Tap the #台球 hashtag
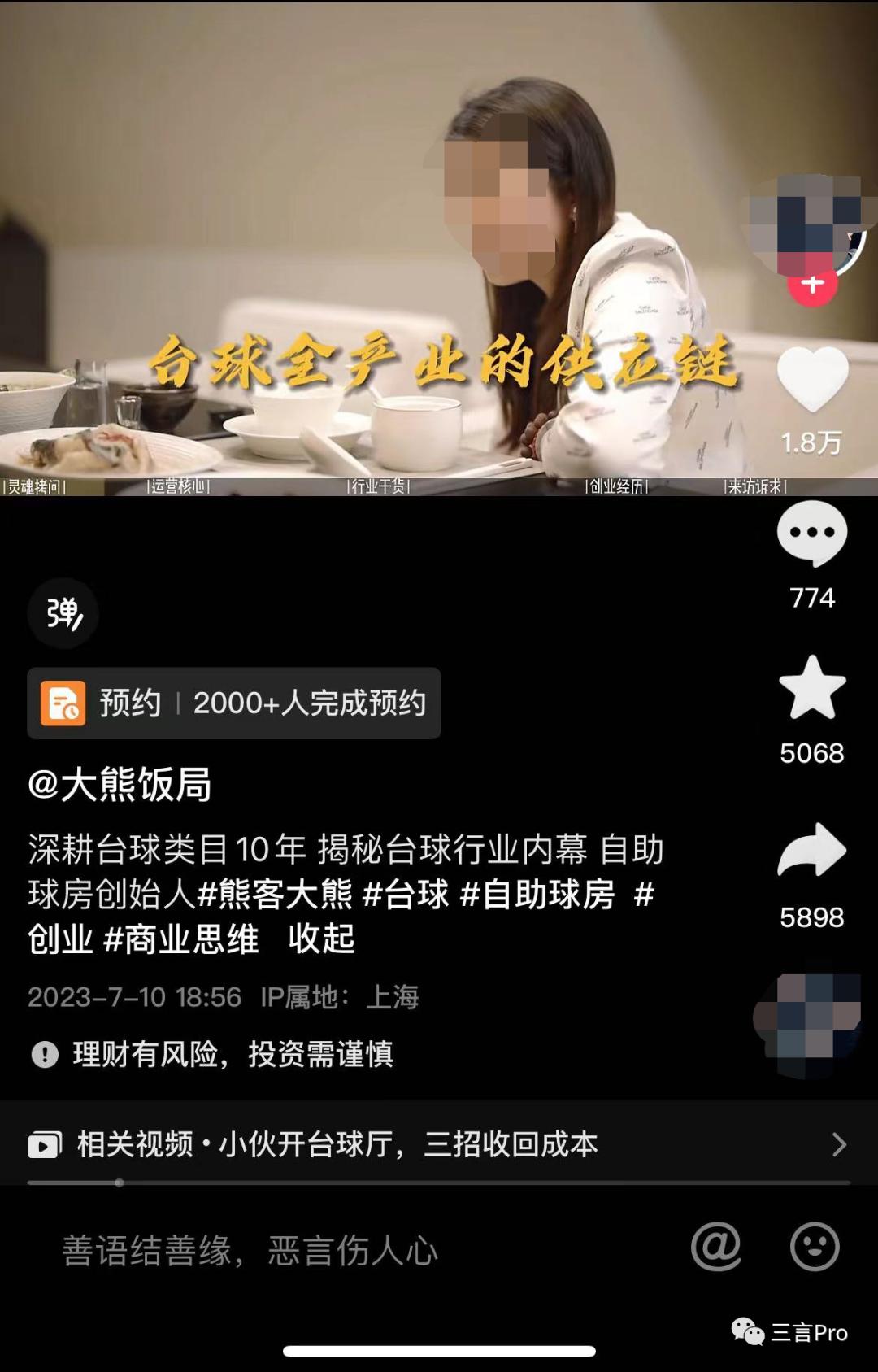 pyautogui.click(x=405, y=895)
